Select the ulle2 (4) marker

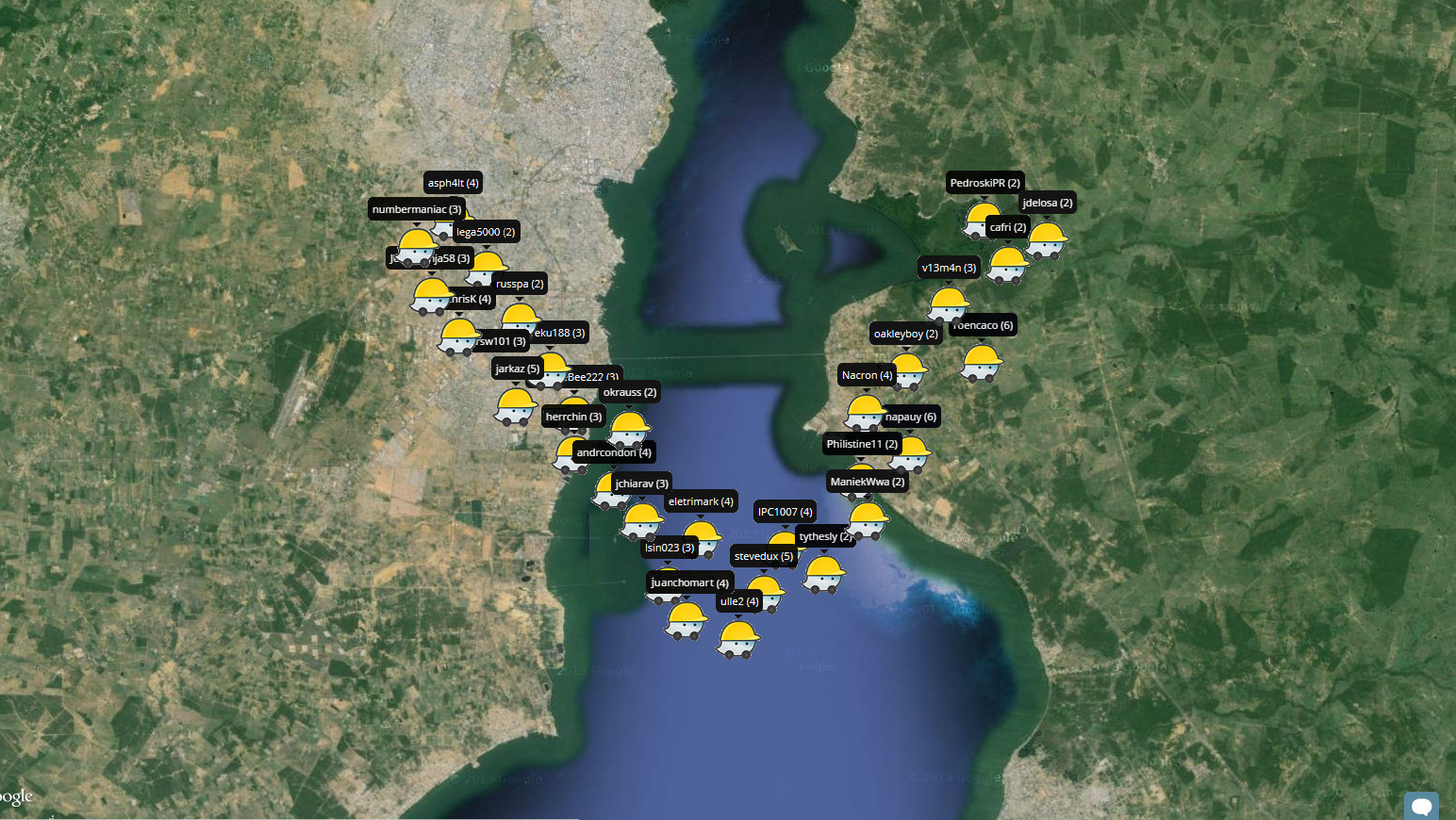739,601
